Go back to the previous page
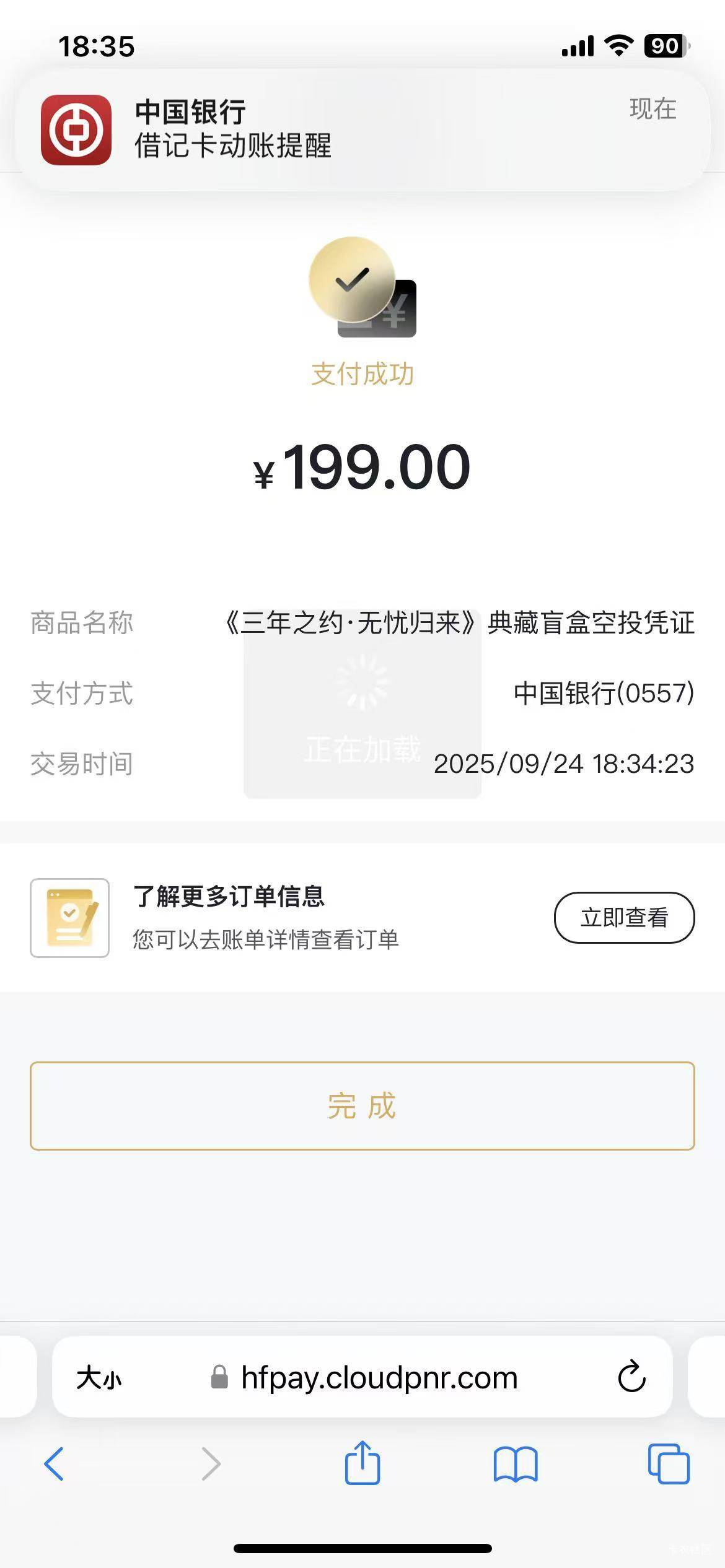 coord(54,1463)
